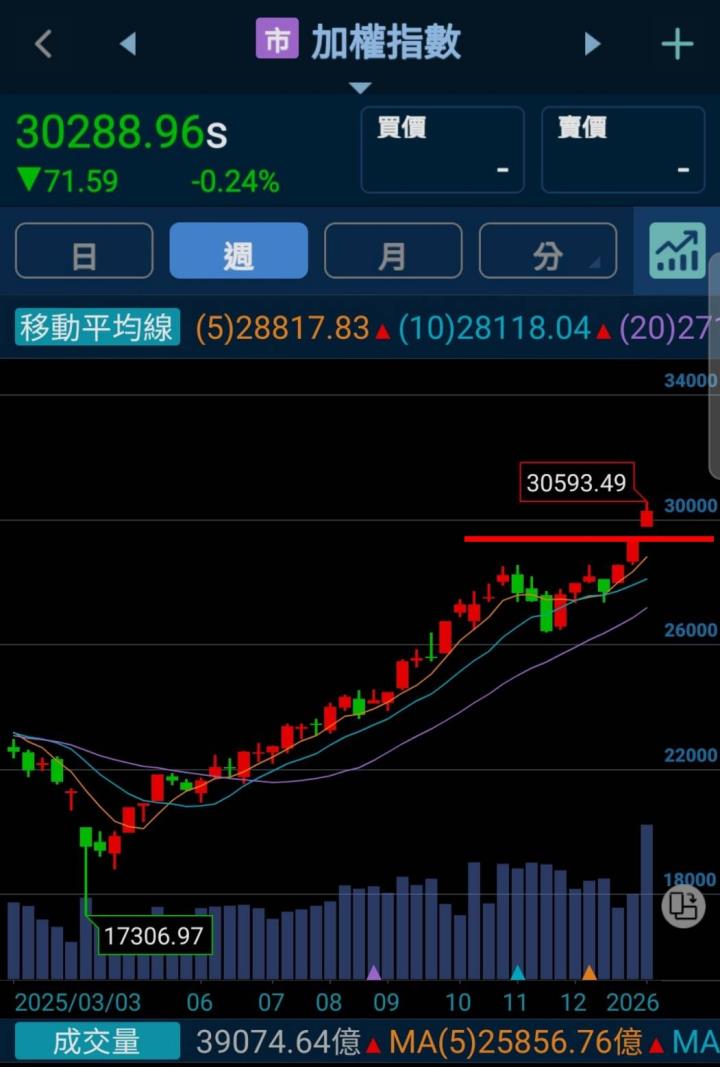The image size is (720, 1067).
Task: Open 移動平均線 indicator settings
Action: tap(97, 328)
